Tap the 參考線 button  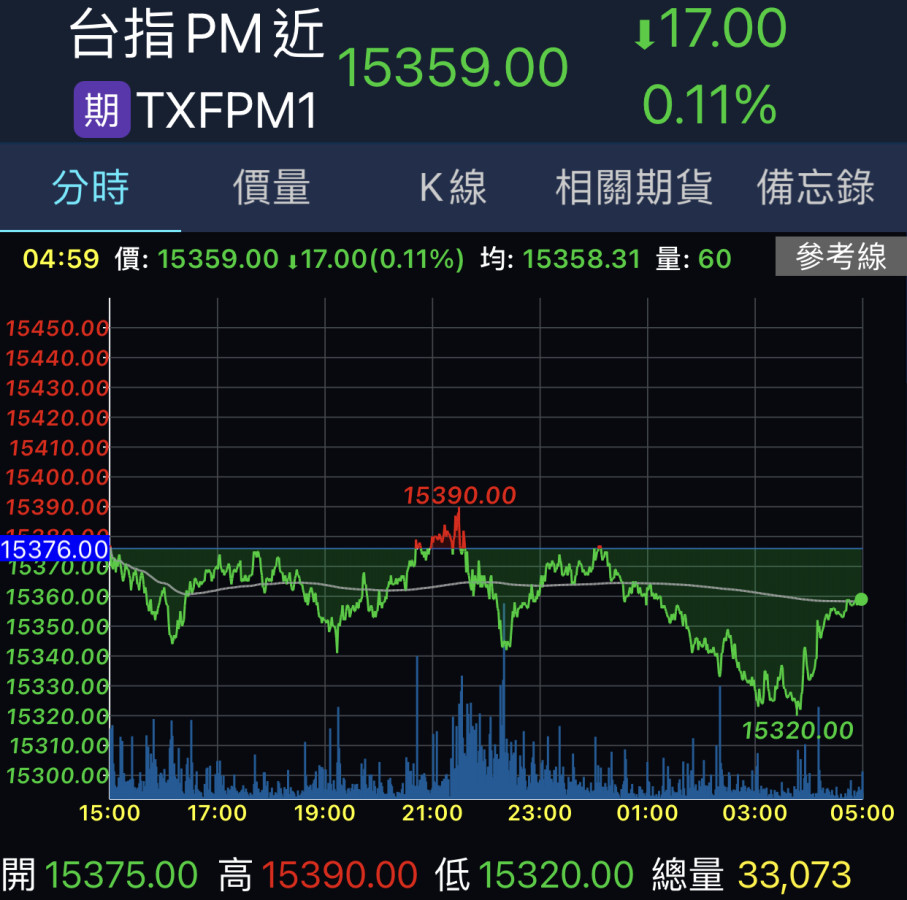coord(840,258)
